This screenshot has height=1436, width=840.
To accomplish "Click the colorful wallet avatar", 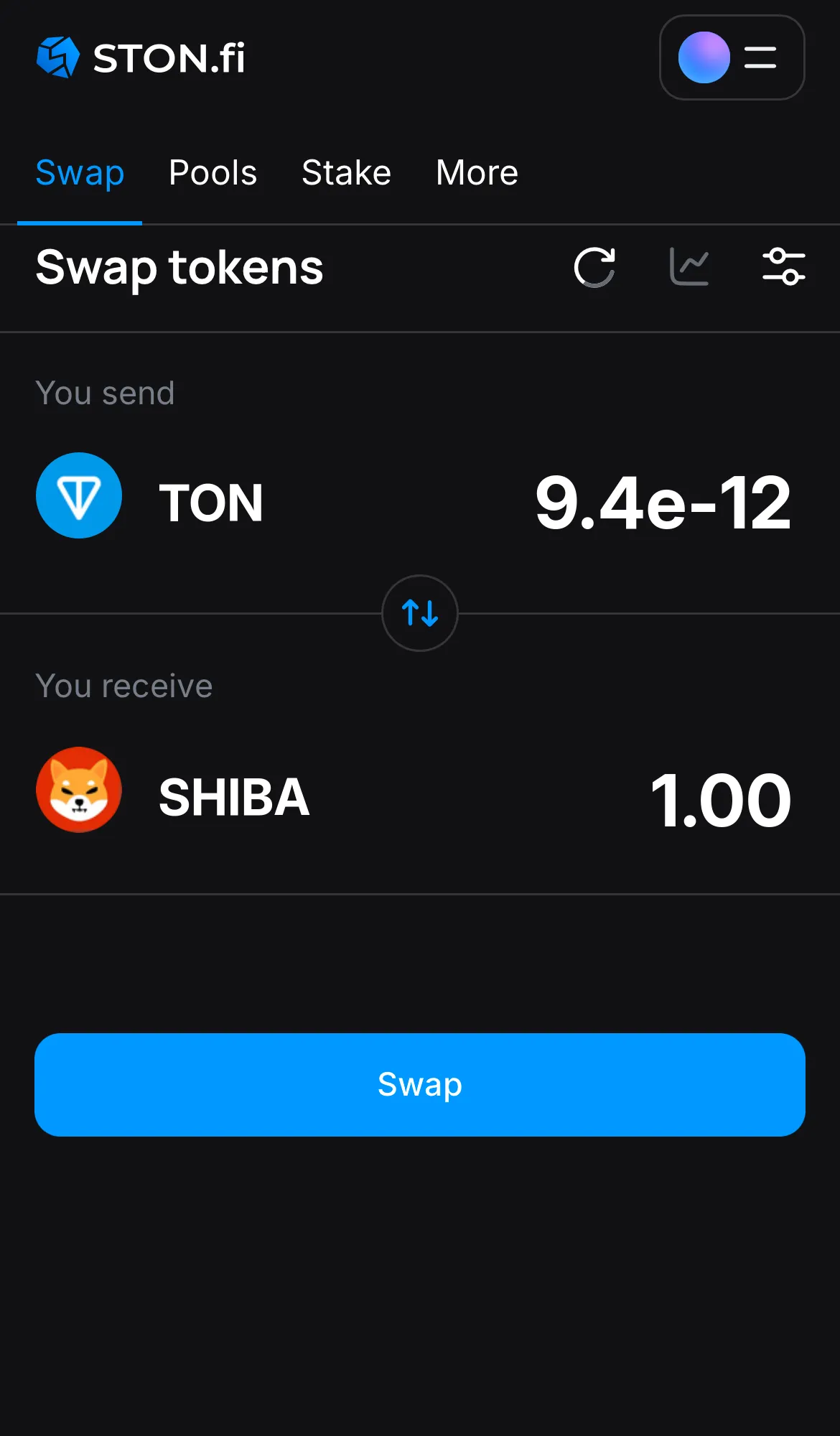I will [x=704, y=58].
